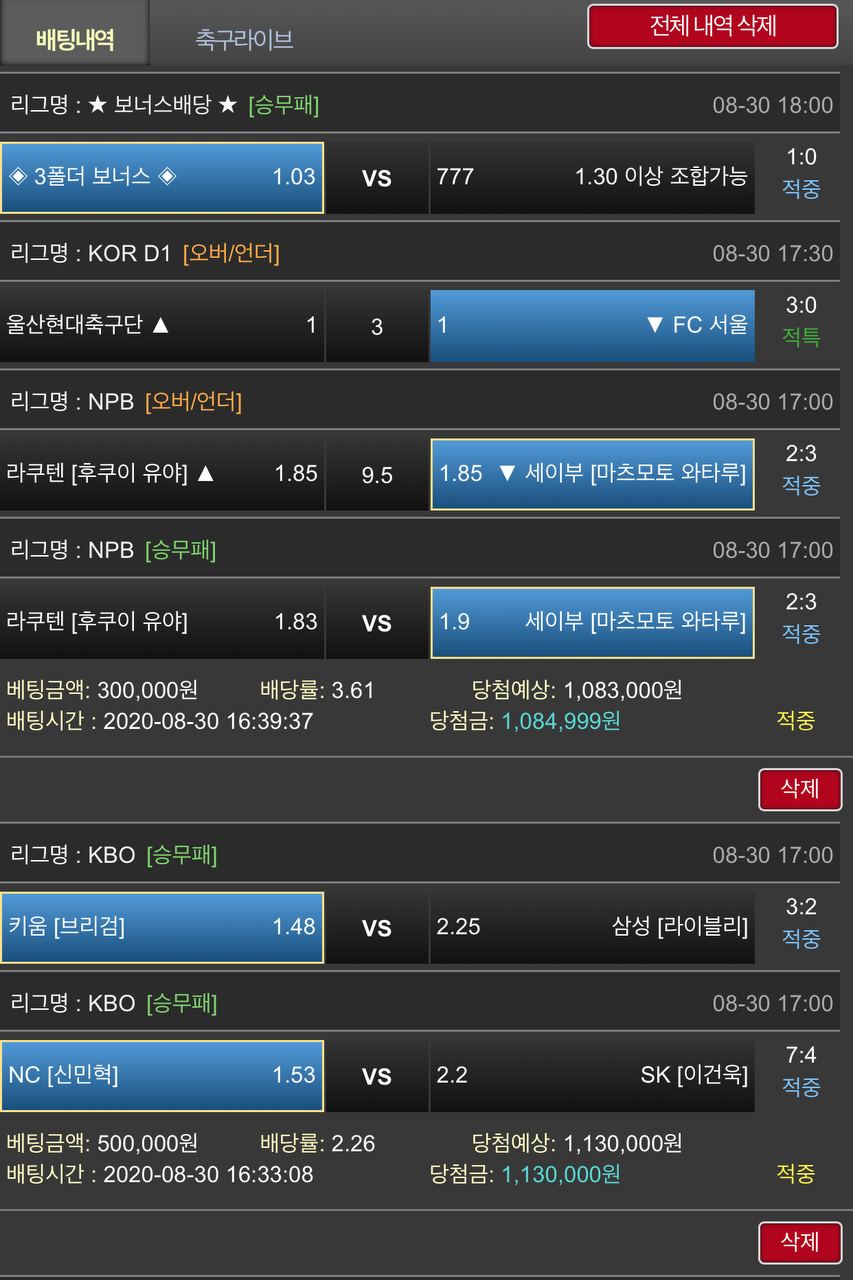Tap the 전체 내역 삭제 button
Image resolution: width=853 pixels, height=1280 pixels.
point(712,27)
